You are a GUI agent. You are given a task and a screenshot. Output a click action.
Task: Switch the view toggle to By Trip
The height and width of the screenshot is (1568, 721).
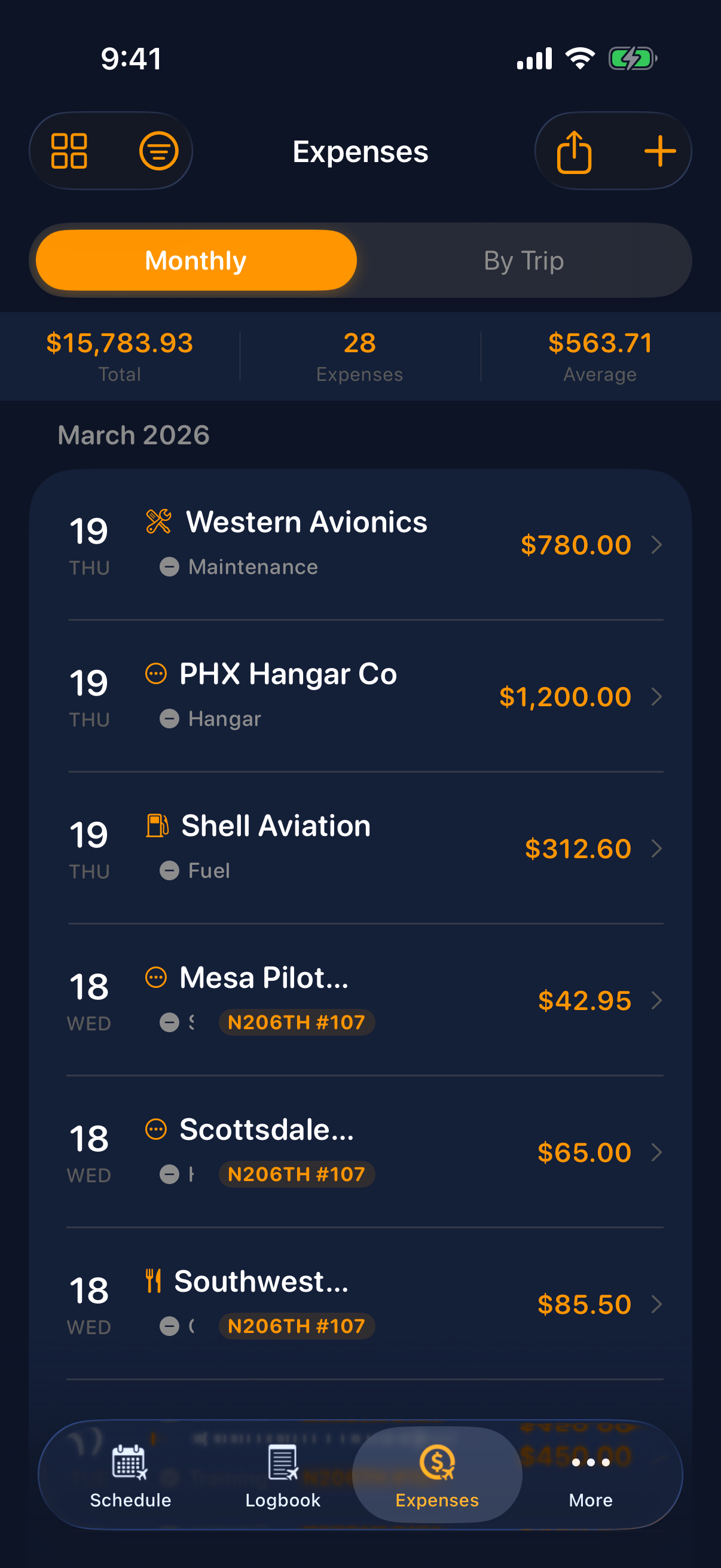click(522, 260)
